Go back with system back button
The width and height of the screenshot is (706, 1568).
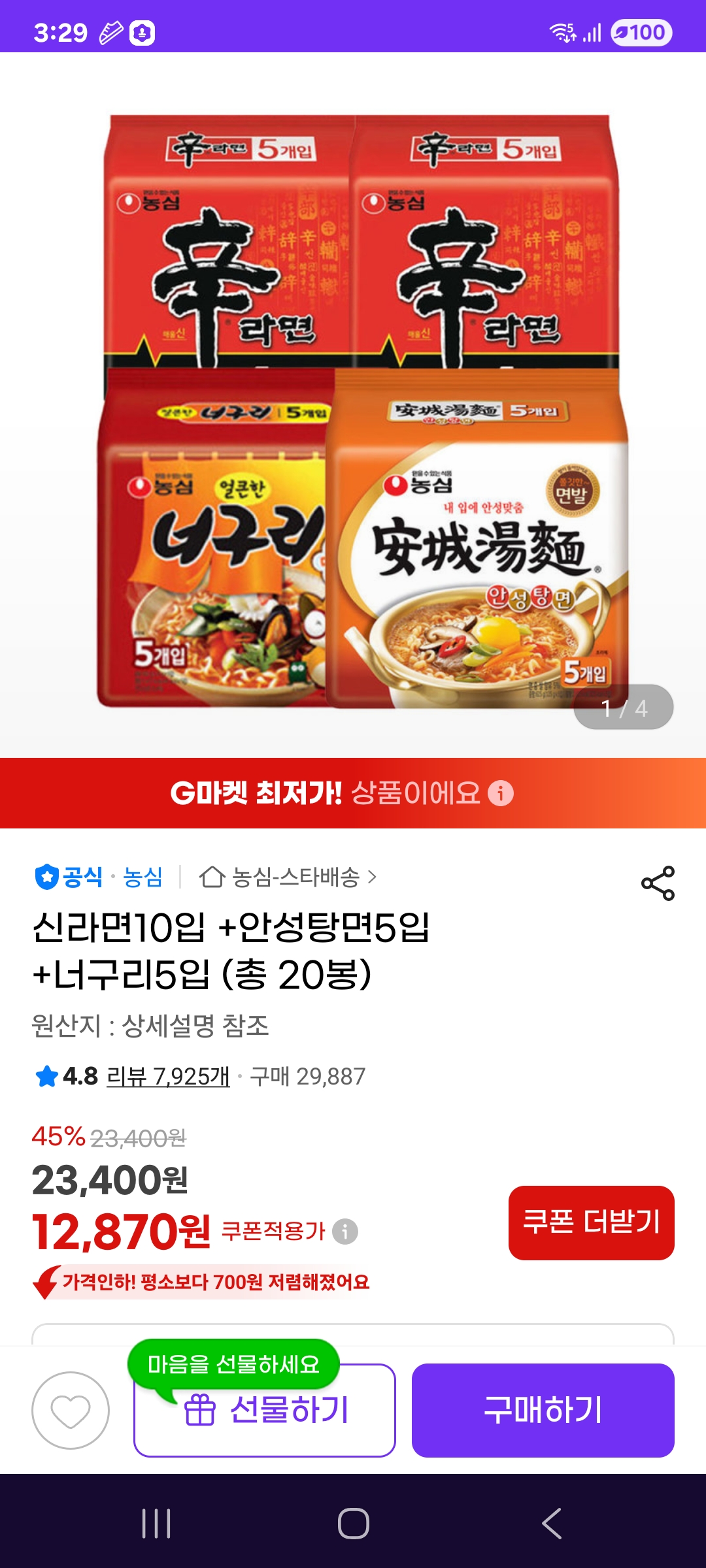point(551,1524)
